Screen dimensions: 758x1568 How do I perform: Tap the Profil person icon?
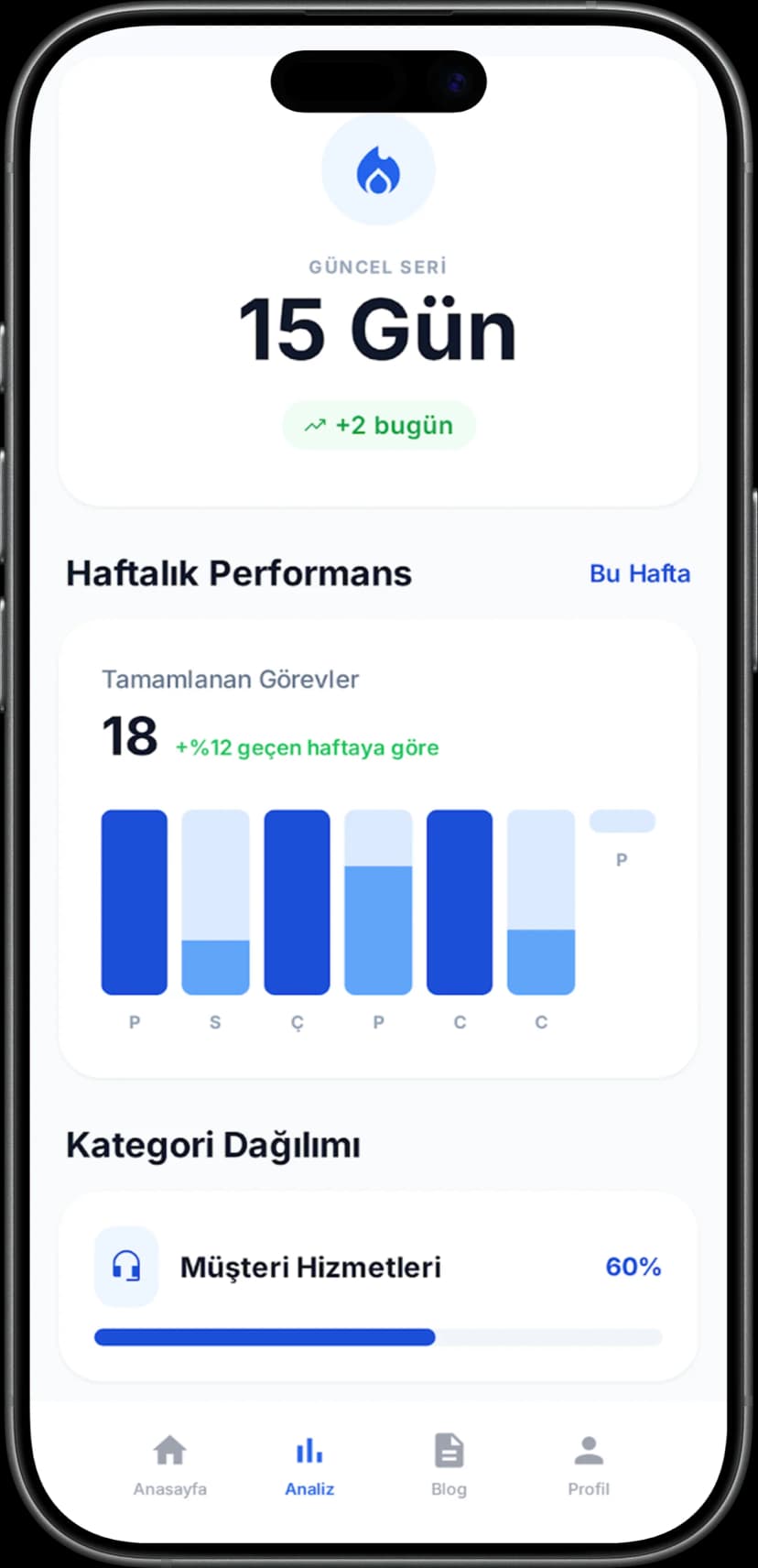[588, 1450]
